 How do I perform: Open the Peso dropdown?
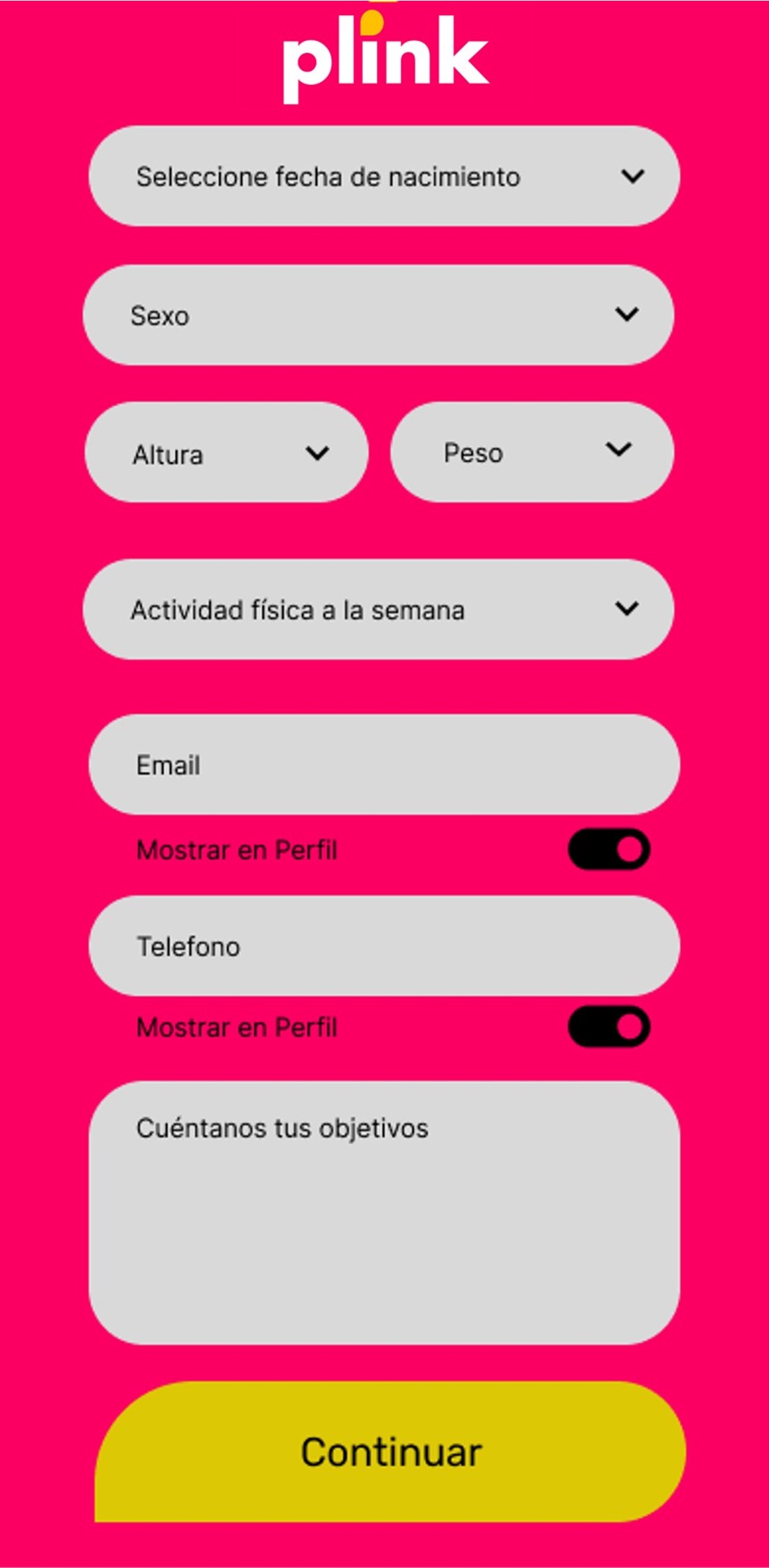pyautogui.click(x=532, y=452)
